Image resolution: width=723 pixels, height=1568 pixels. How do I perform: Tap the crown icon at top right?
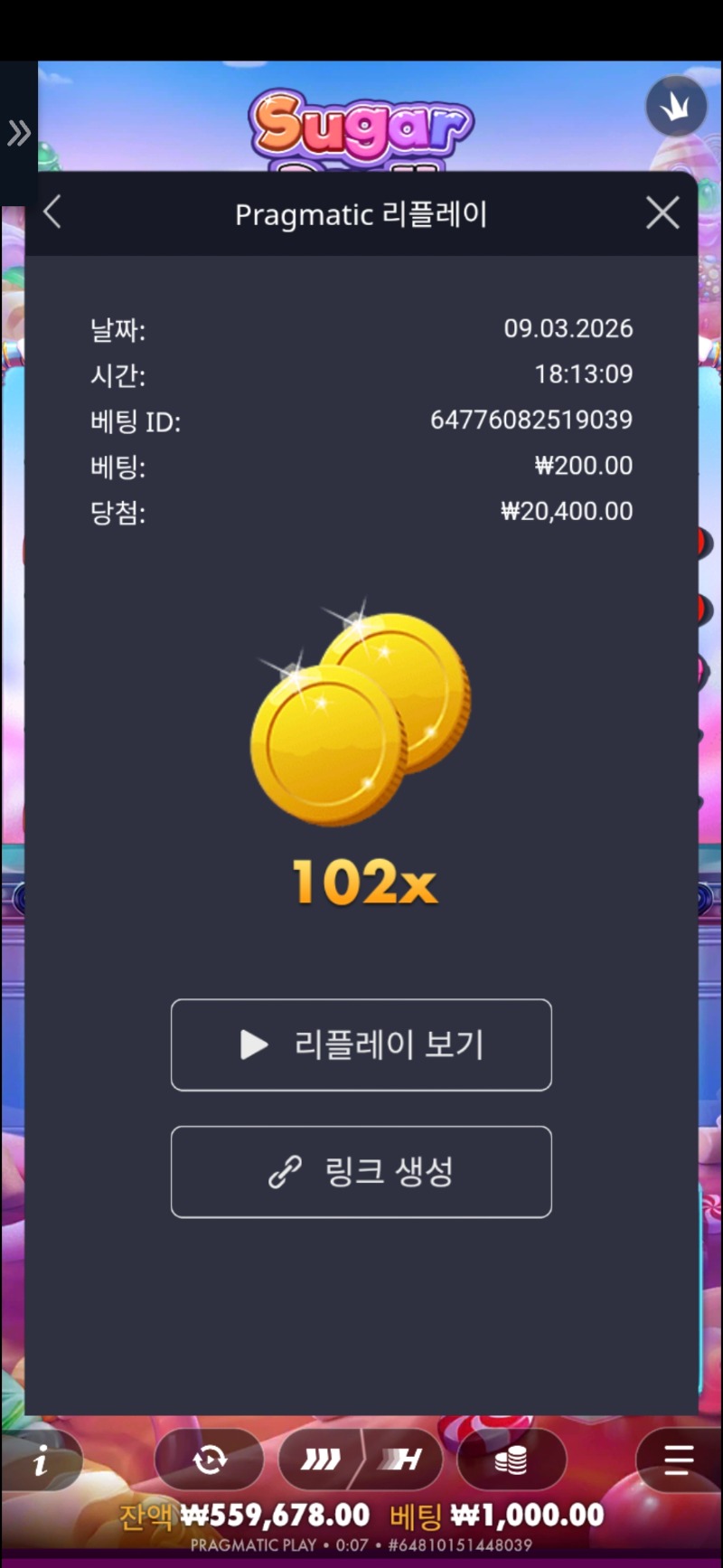click(676, 107)
